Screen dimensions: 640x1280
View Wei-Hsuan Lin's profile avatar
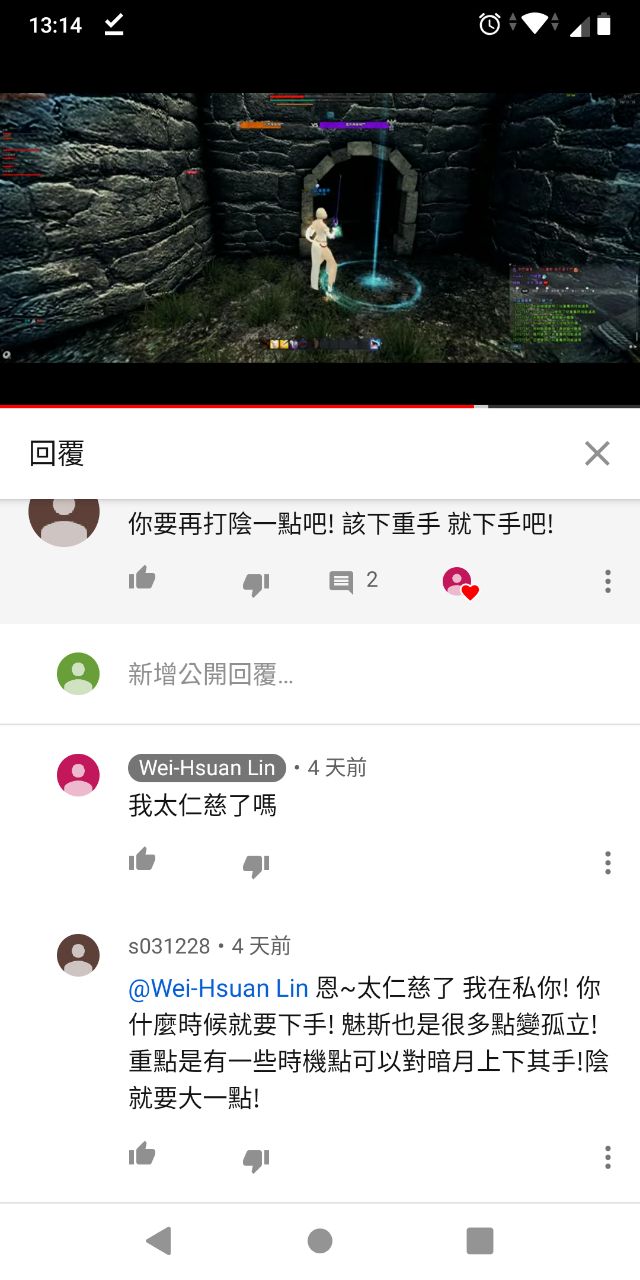click(78, 775)
